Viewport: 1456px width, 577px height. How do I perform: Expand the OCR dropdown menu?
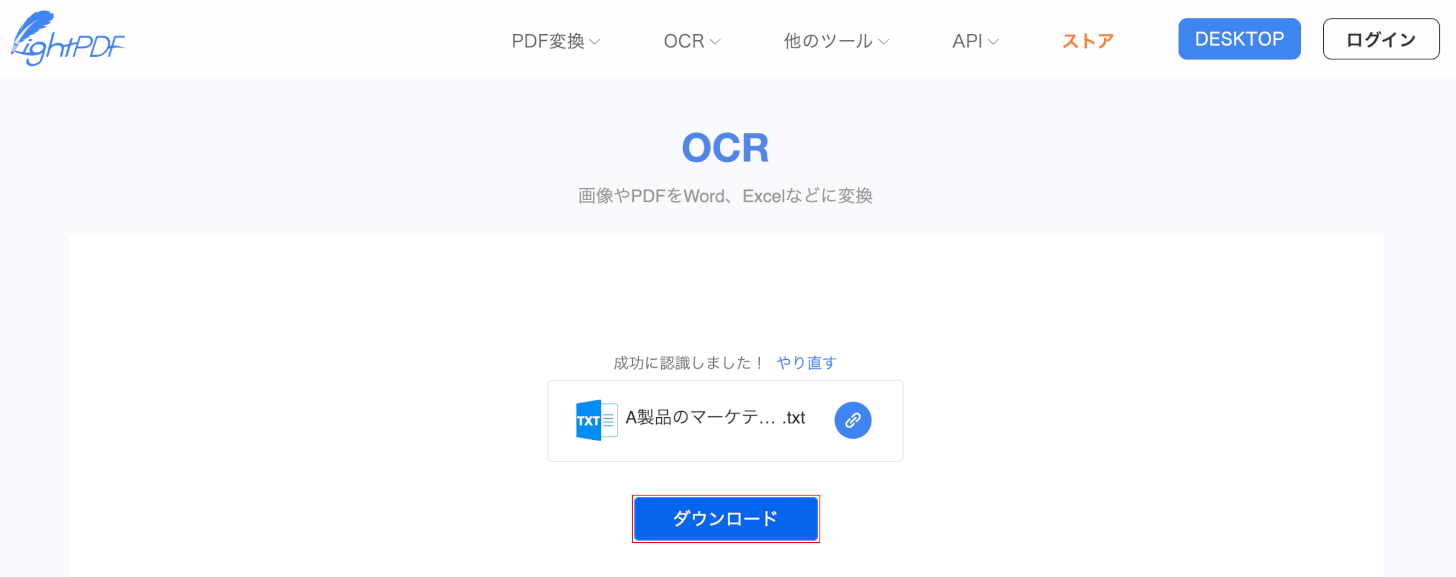click(x=691, y=41)
